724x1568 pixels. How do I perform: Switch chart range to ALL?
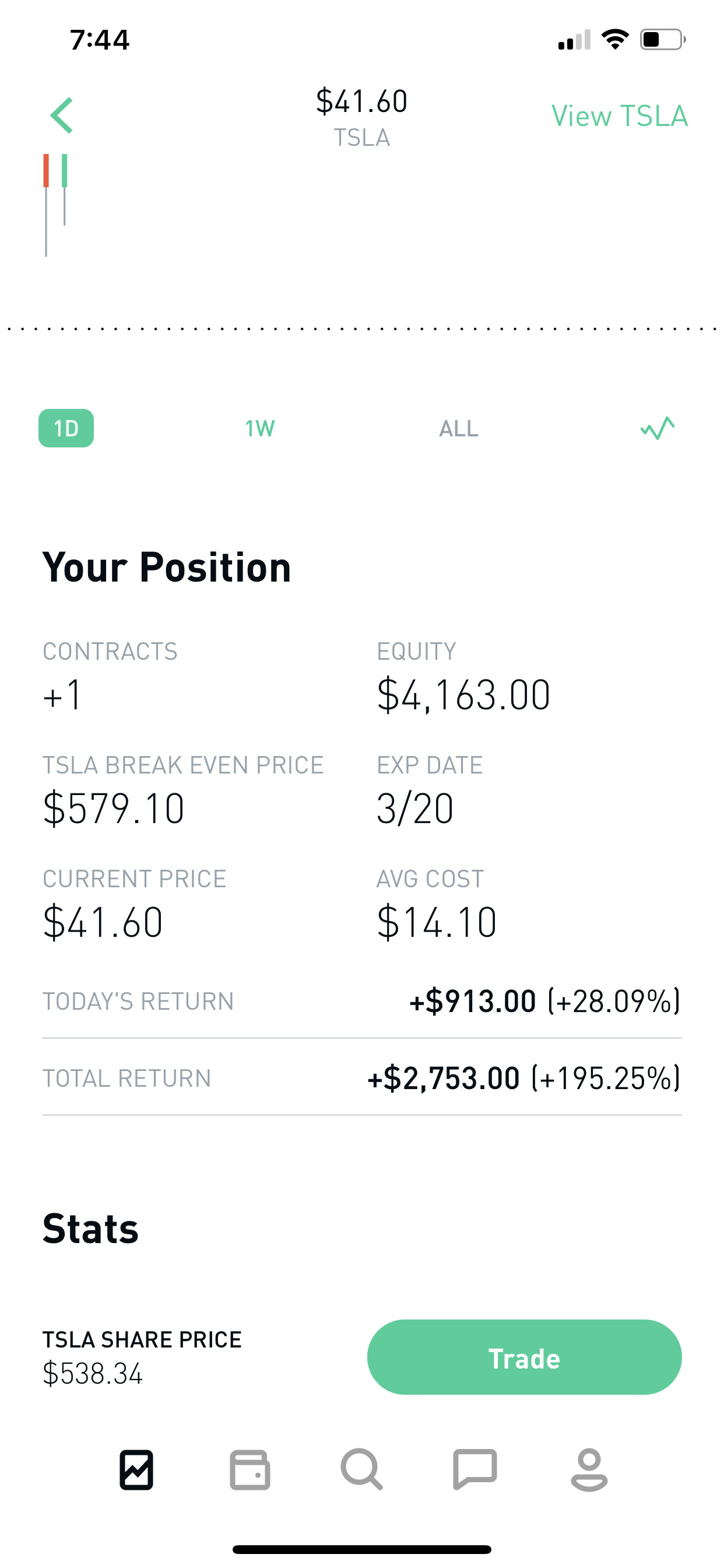point(459,429)
